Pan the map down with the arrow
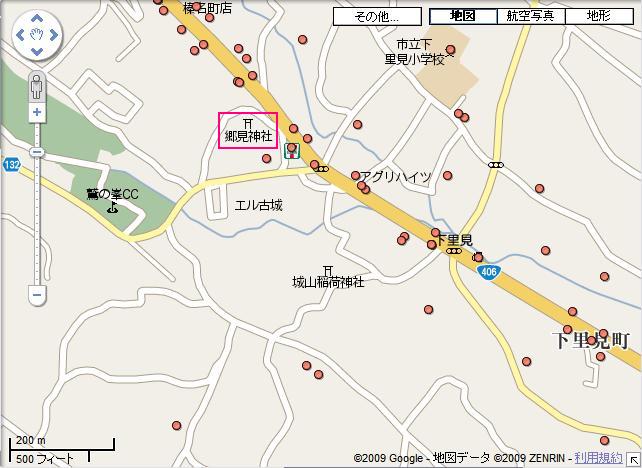Screen dimensions: 642x468 pyautogui.click(x=37, y=54)
